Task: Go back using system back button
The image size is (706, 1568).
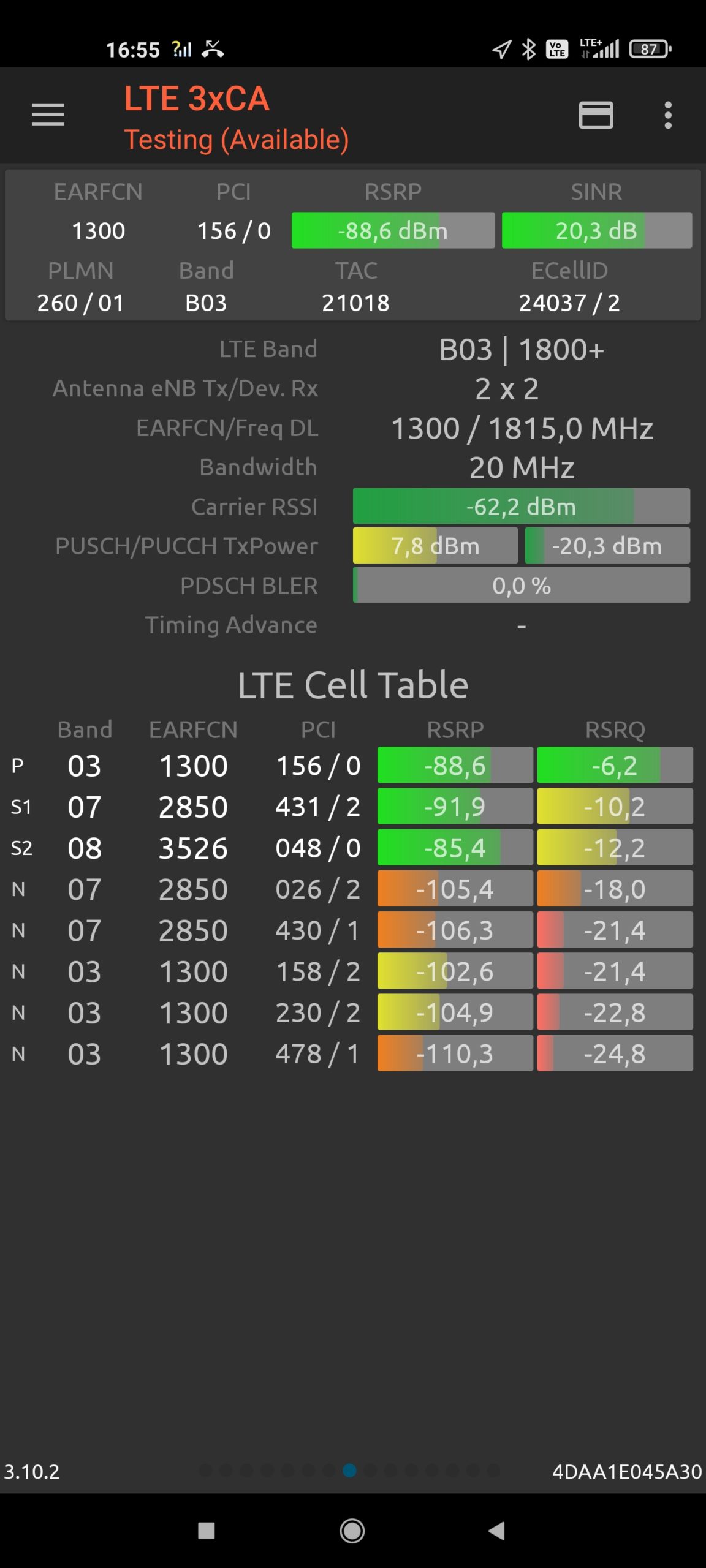Action: (x=496, y=1531)
